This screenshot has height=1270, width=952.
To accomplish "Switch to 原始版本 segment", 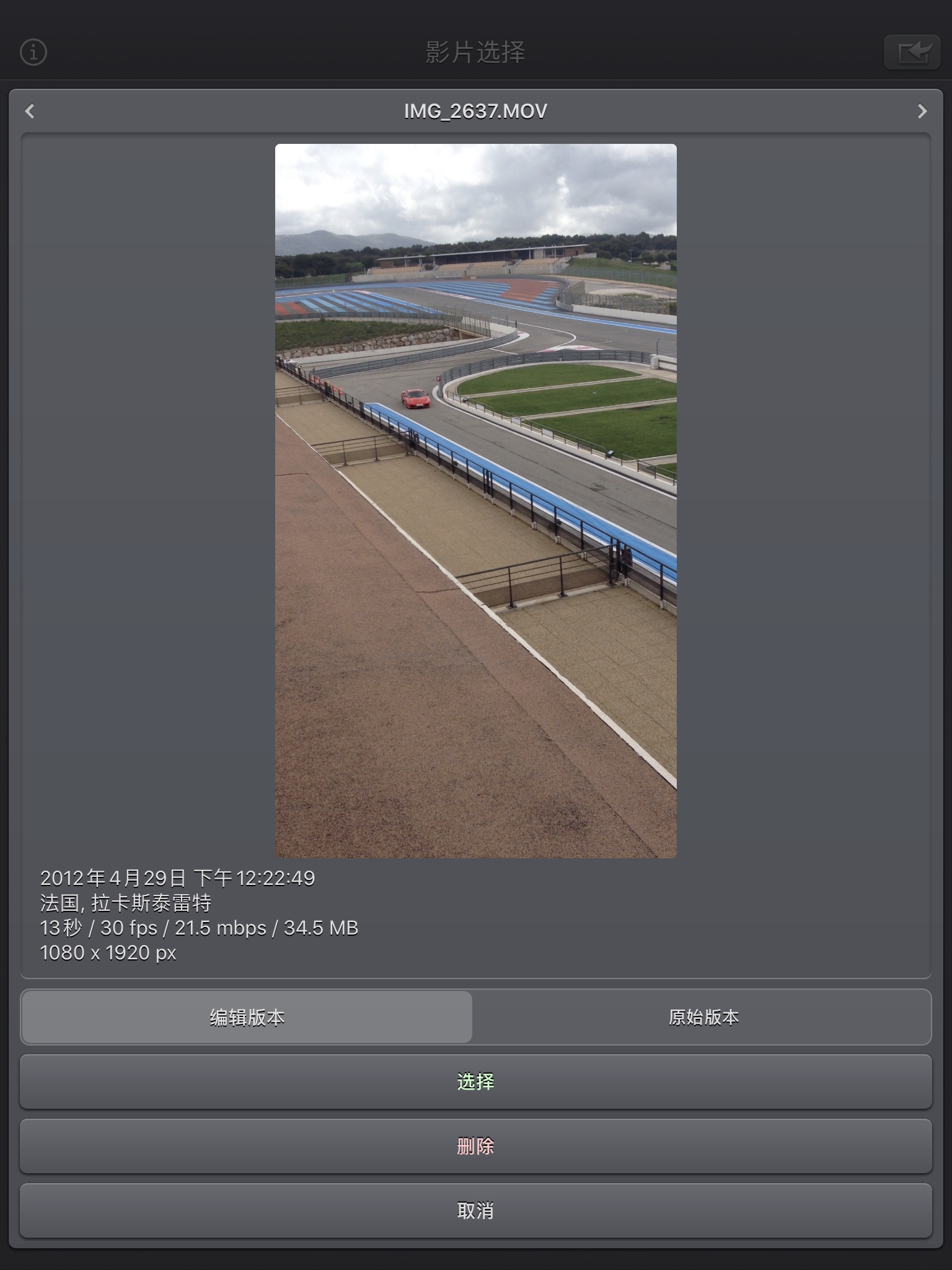I will tap(703, 1018).
